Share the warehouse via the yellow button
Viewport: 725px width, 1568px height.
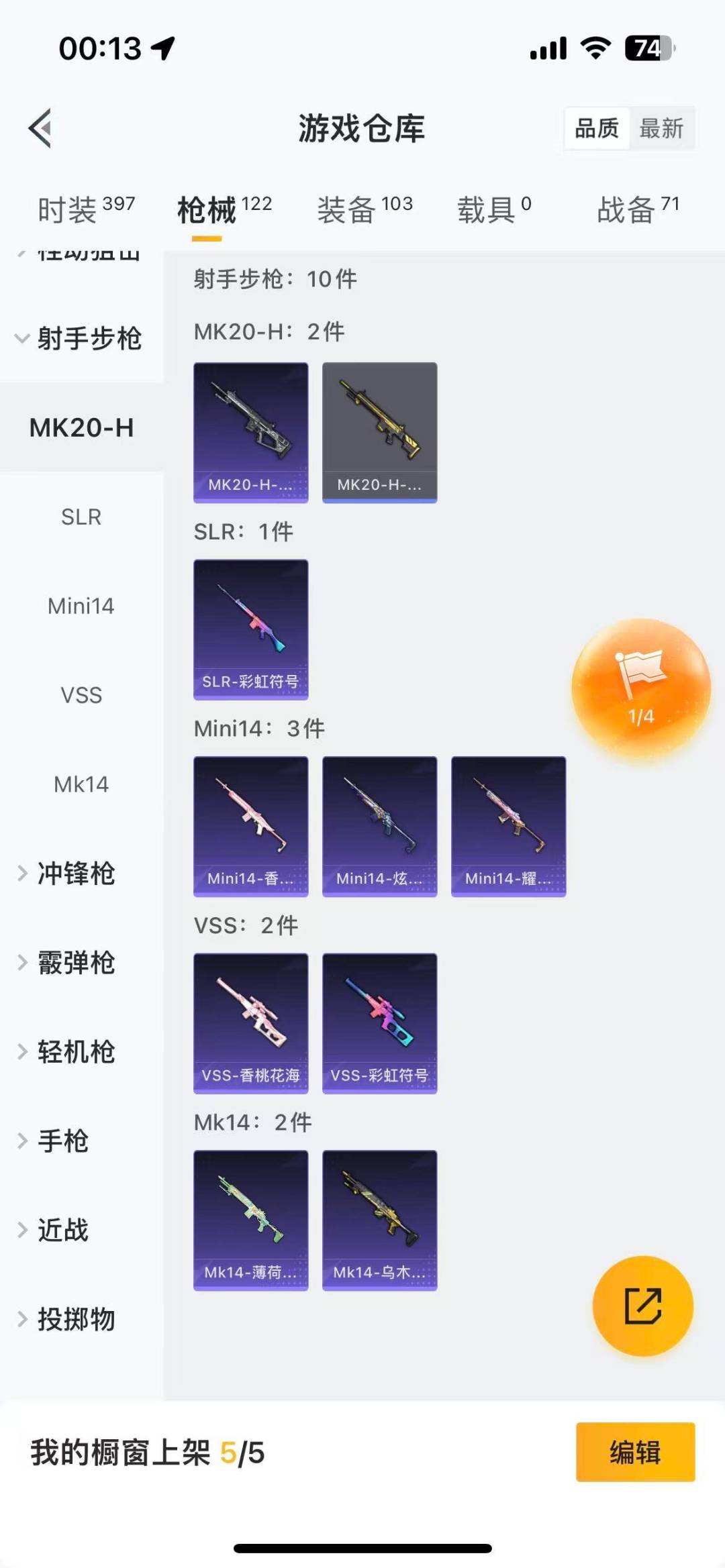click(642, 1306)
